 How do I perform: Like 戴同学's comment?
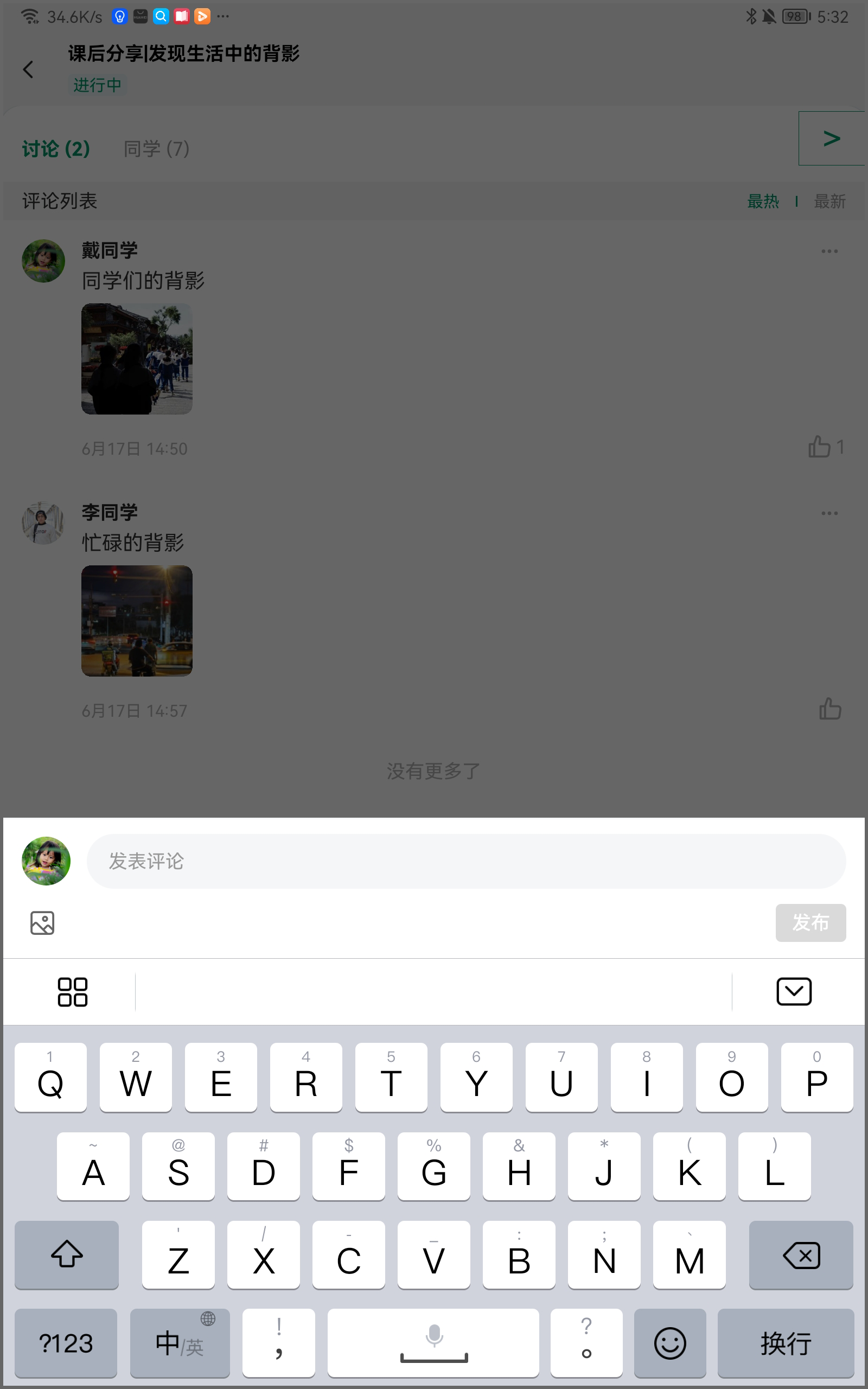tap(819, 447)
